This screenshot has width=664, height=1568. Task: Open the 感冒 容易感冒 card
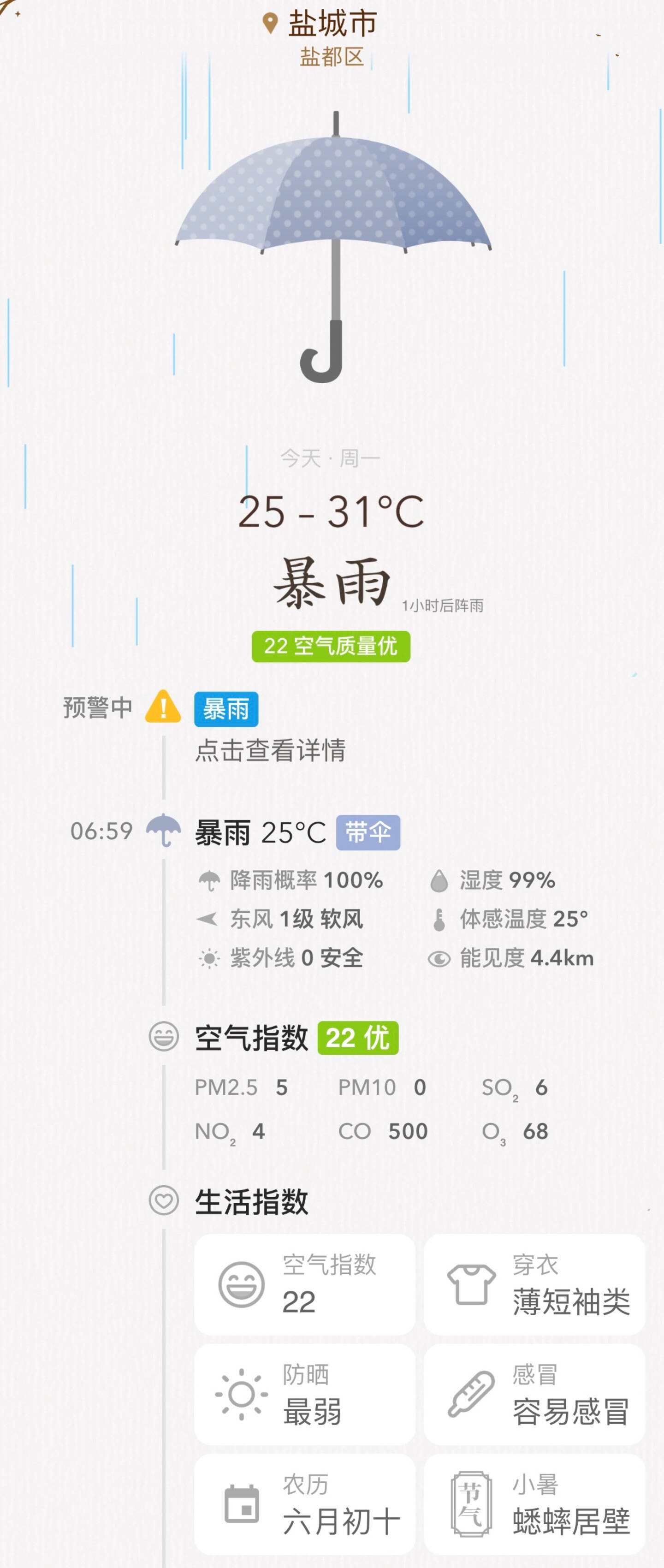534,1394
